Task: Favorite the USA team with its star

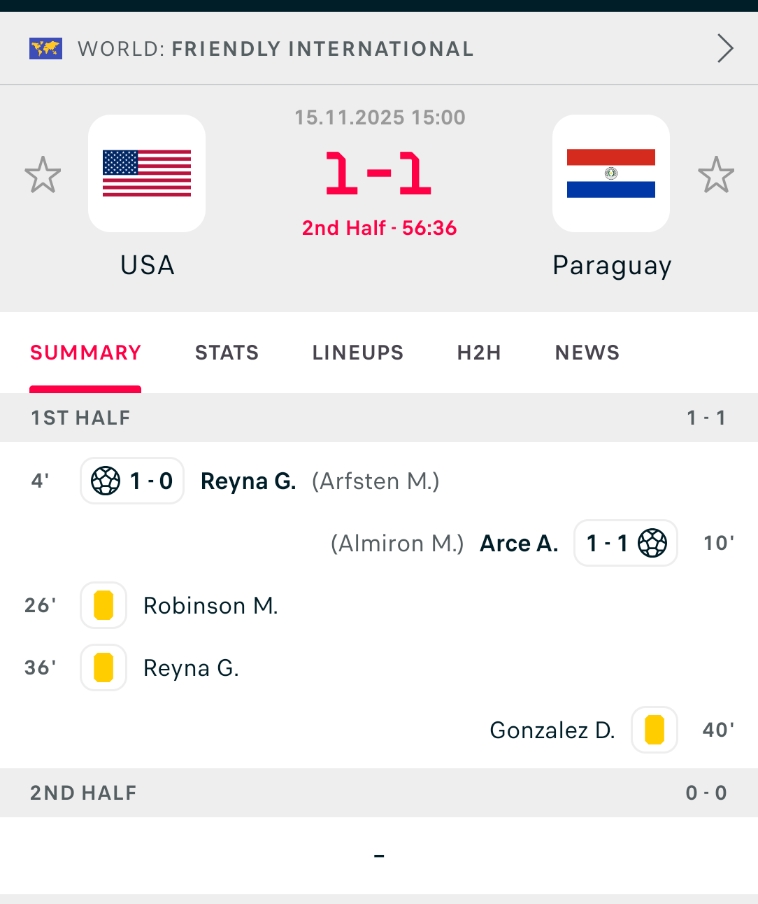Action: (43, 176)
